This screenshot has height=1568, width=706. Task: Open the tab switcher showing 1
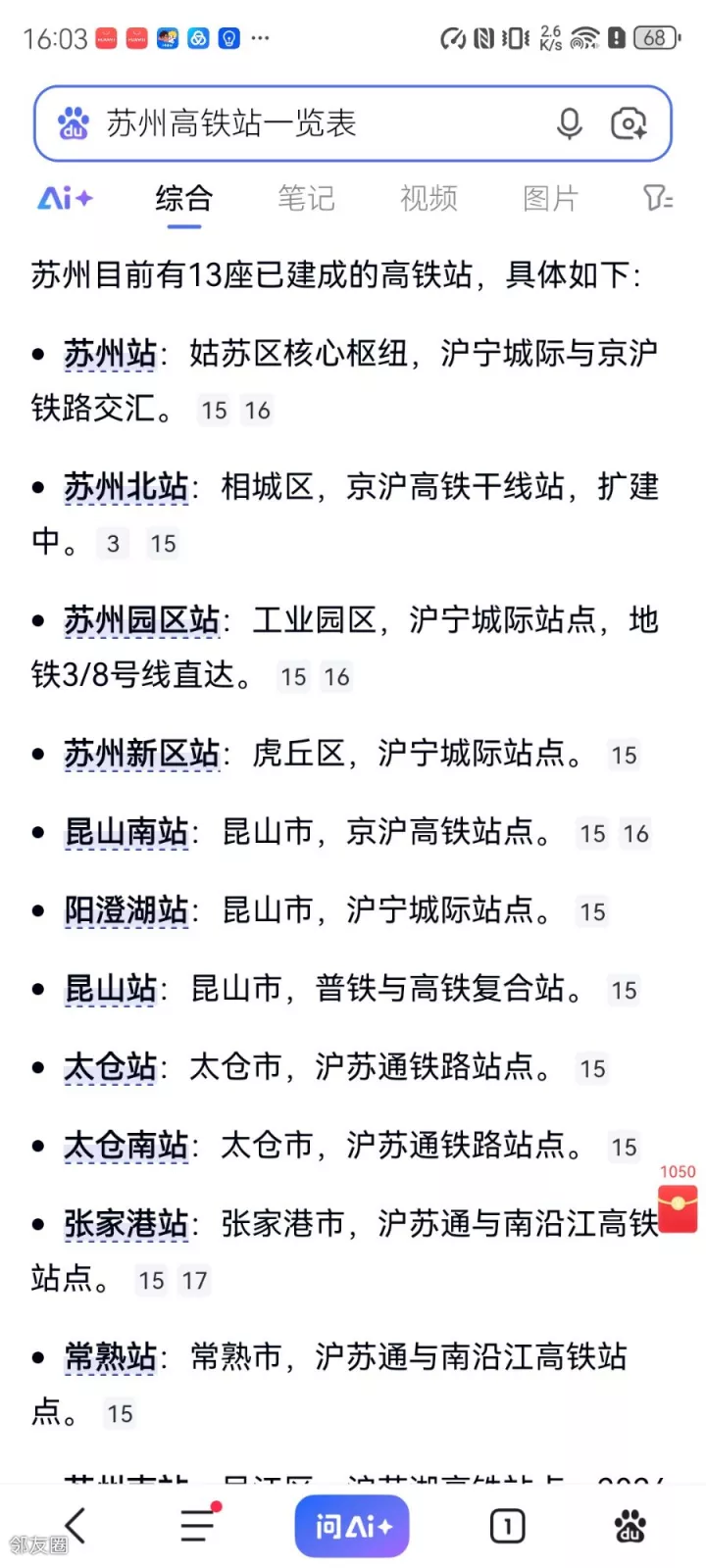pos(507,1526)
